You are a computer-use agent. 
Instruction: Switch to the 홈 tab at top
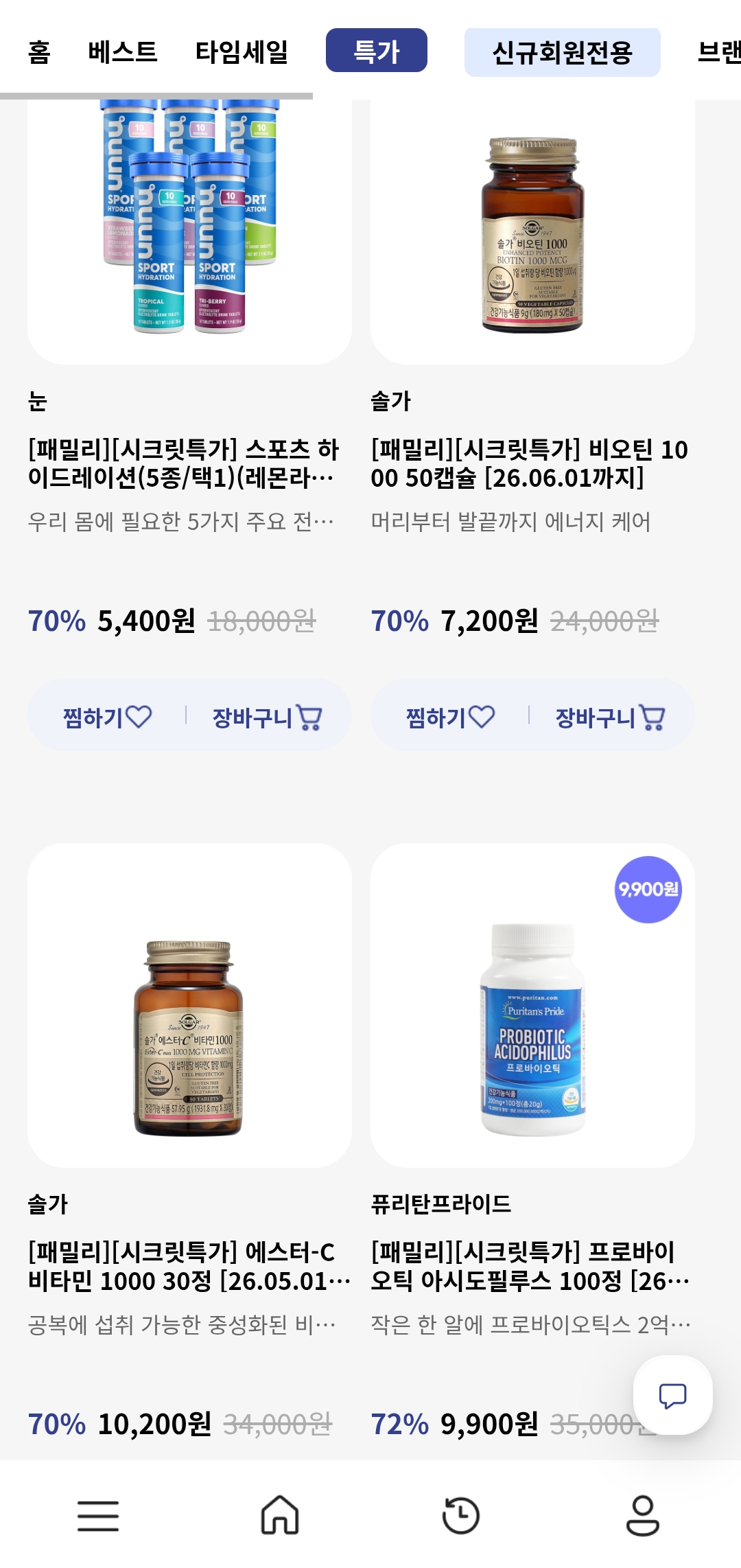[x=39, y=52]
